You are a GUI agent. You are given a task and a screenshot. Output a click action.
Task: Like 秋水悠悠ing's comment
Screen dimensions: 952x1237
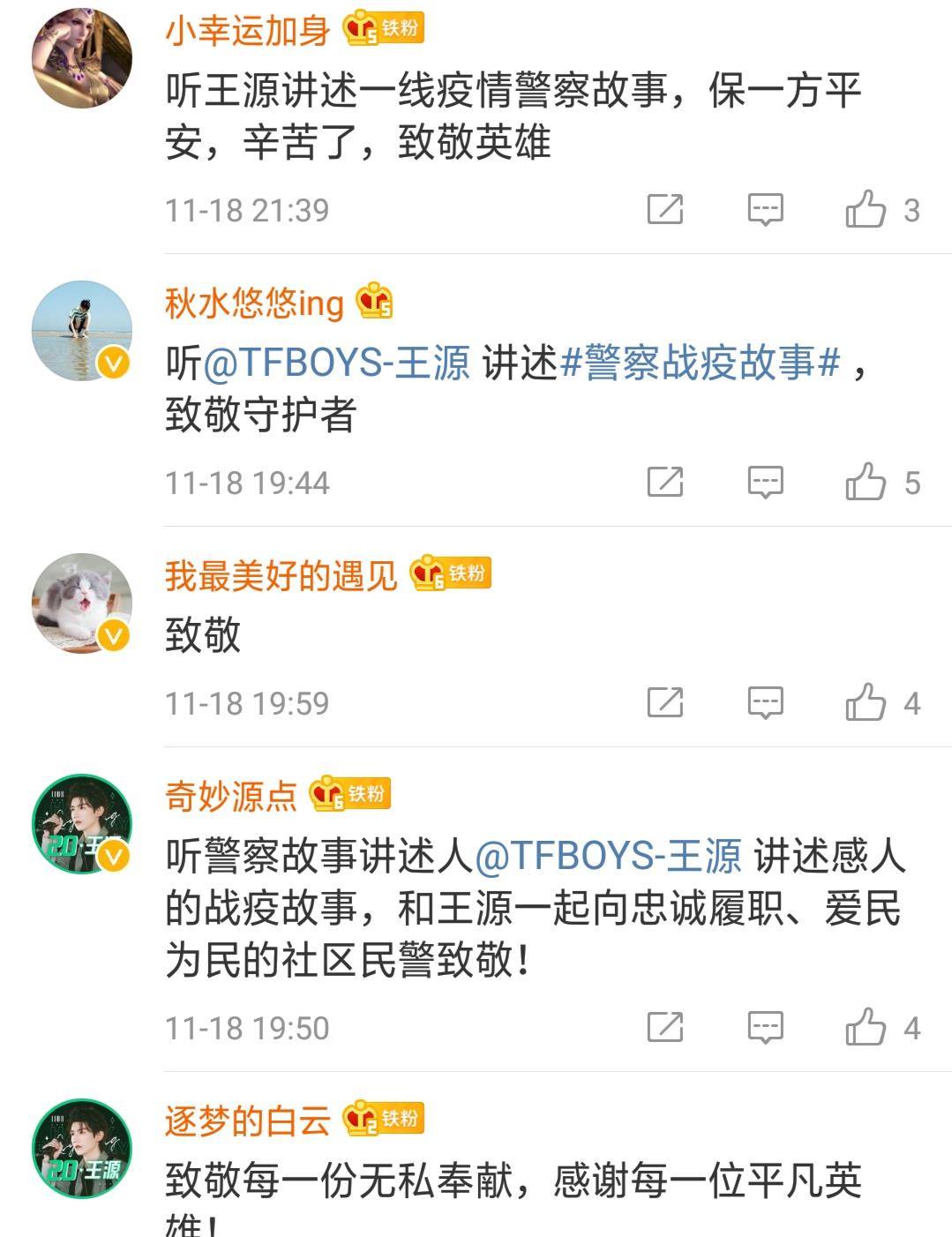pyautogui.click(x=866, y=483)
